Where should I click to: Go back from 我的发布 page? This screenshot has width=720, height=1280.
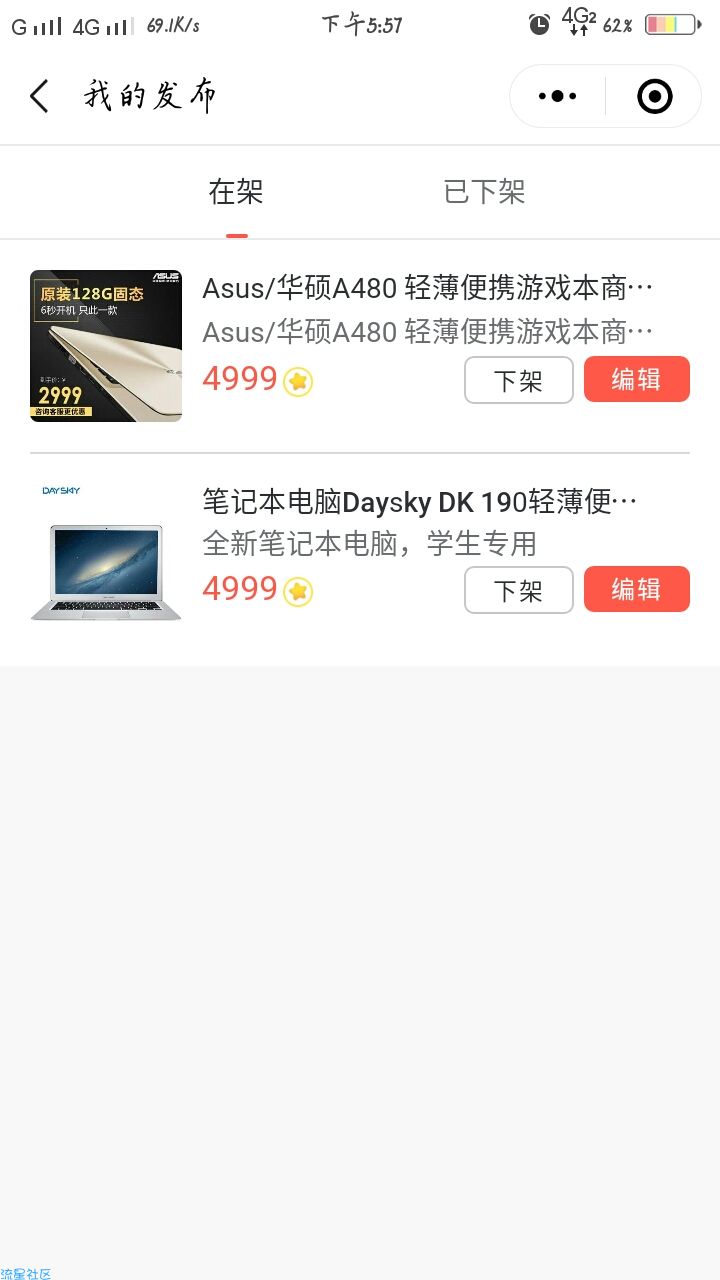(39, 97)
